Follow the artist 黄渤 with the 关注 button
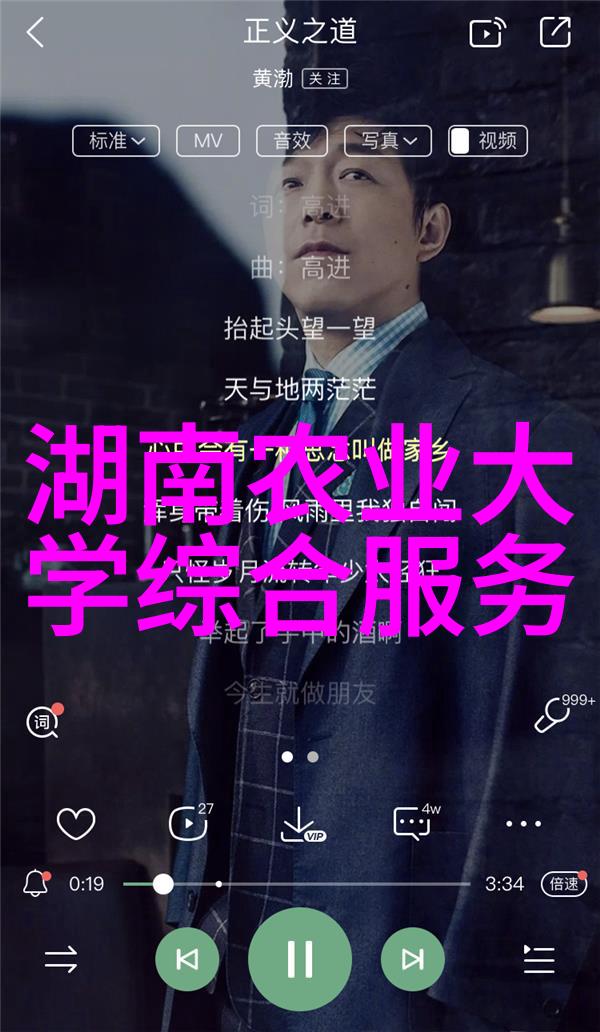Screen dimensions: 600x1032 [x=325, y=78]
